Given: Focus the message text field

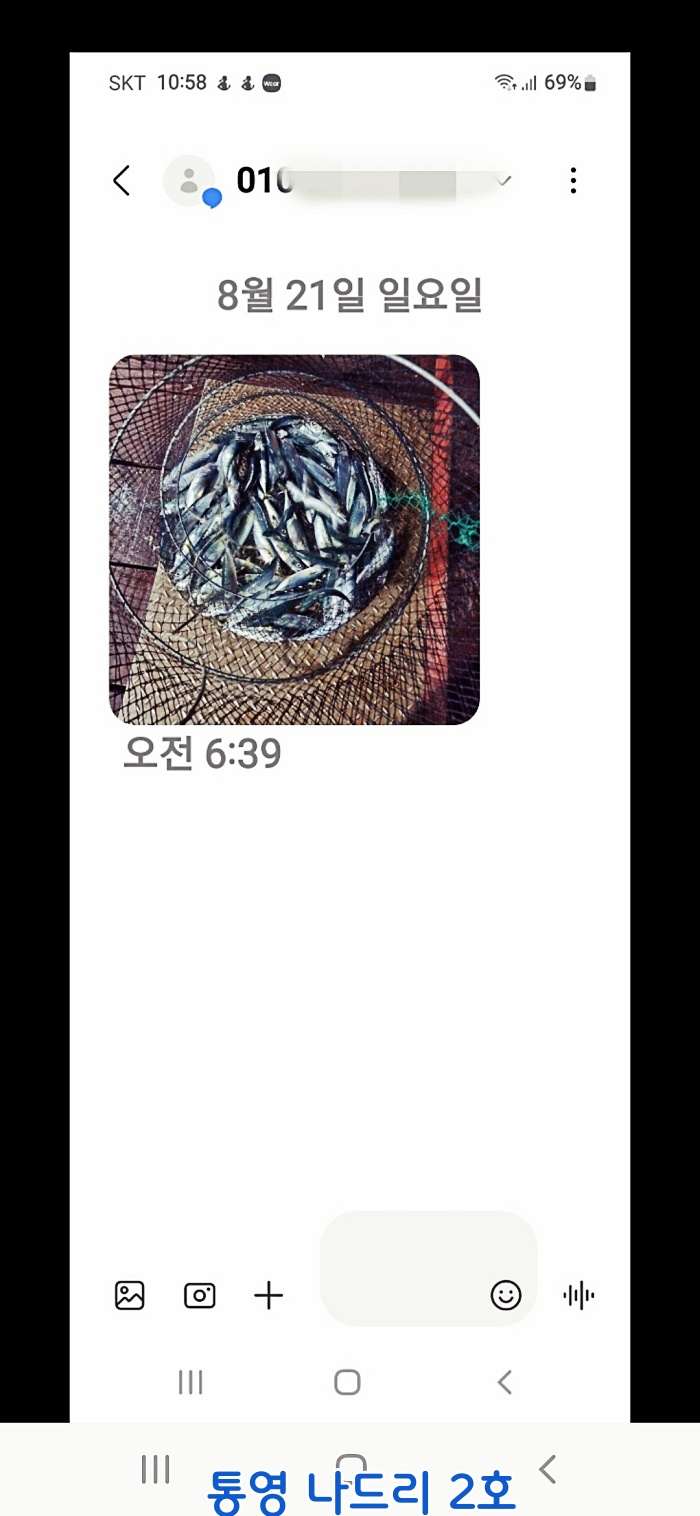Looking at the screenshot, I should coord(400,1268).
